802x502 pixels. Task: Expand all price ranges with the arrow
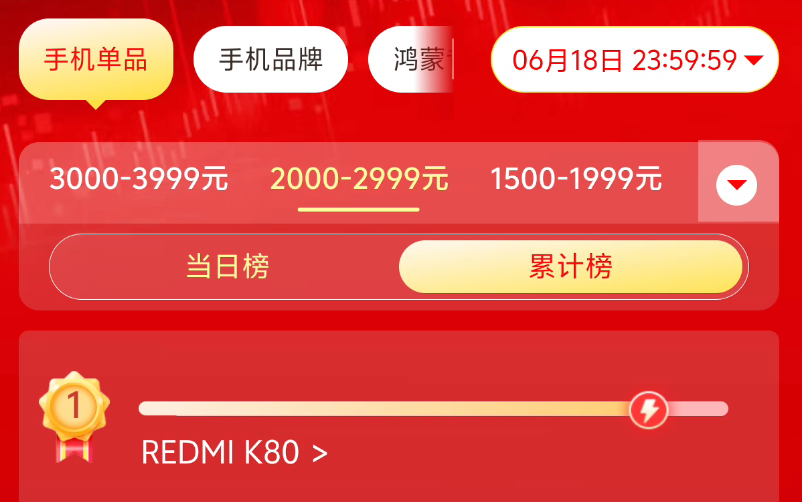tap(737, 184)
